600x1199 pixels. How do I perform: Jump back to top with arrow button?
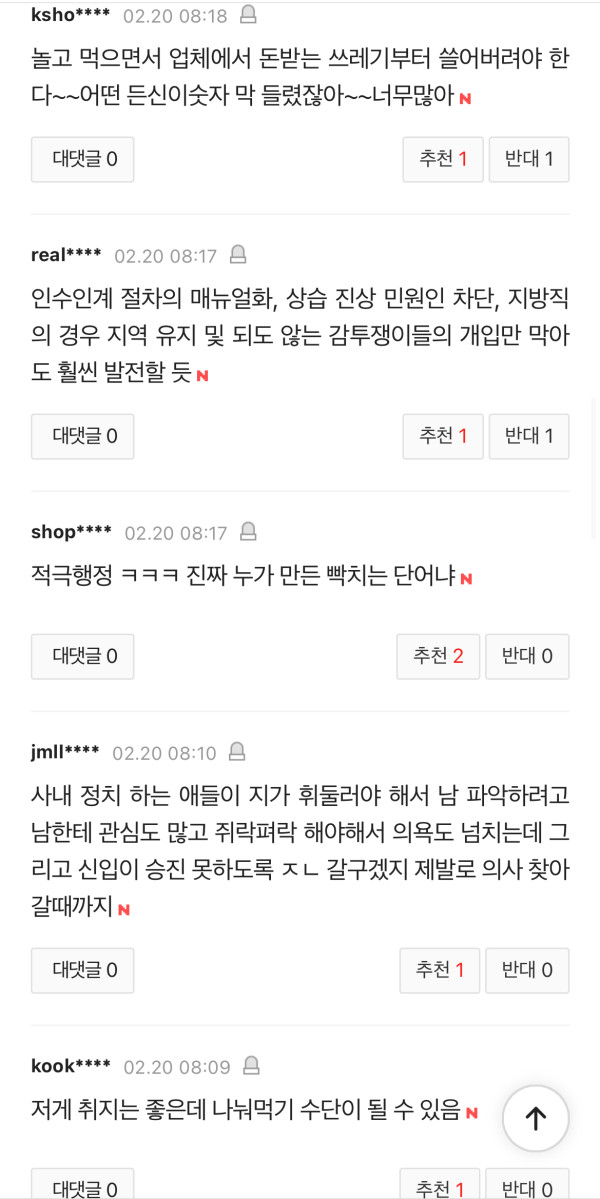[x=536, y=1118]
